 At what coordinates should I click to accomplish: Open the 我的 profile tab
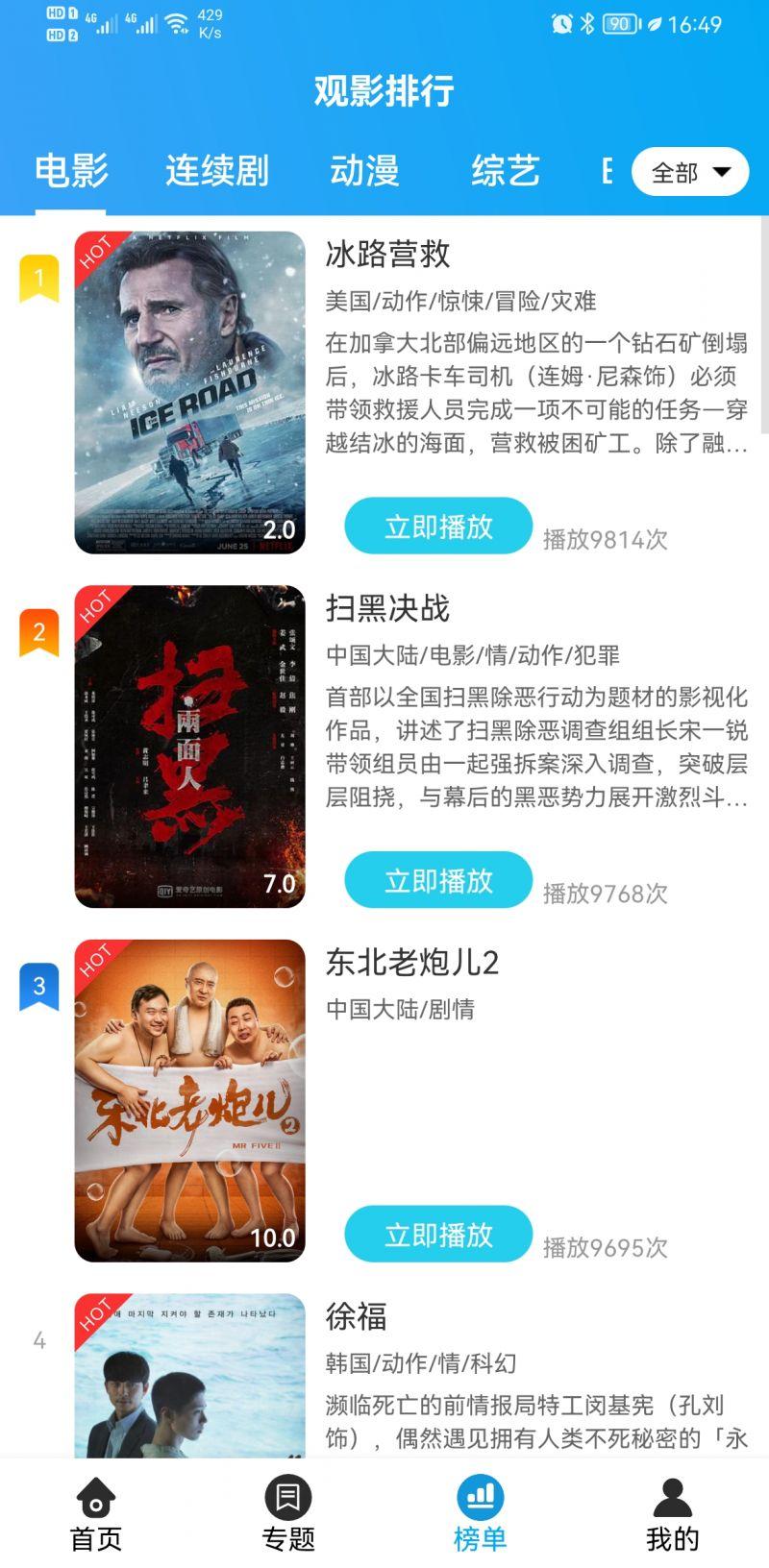672,1514
